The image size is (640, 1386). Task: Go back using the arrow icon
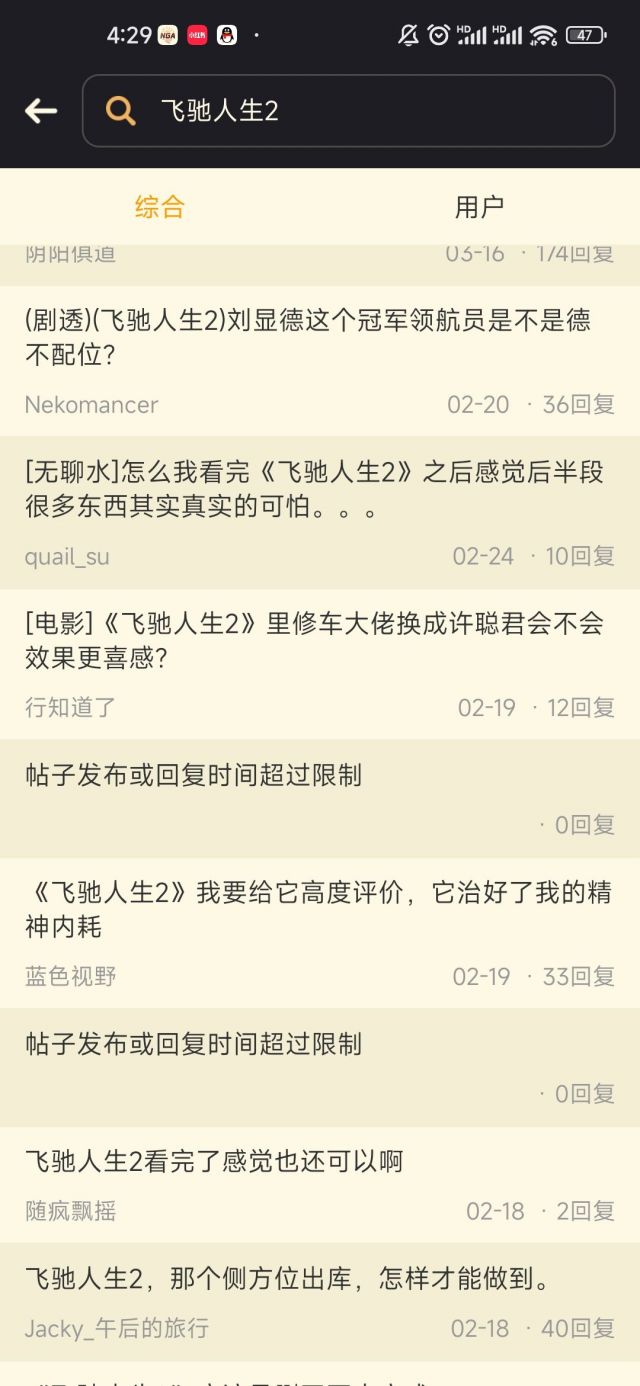pyautogui.click(x=41, y=111)
